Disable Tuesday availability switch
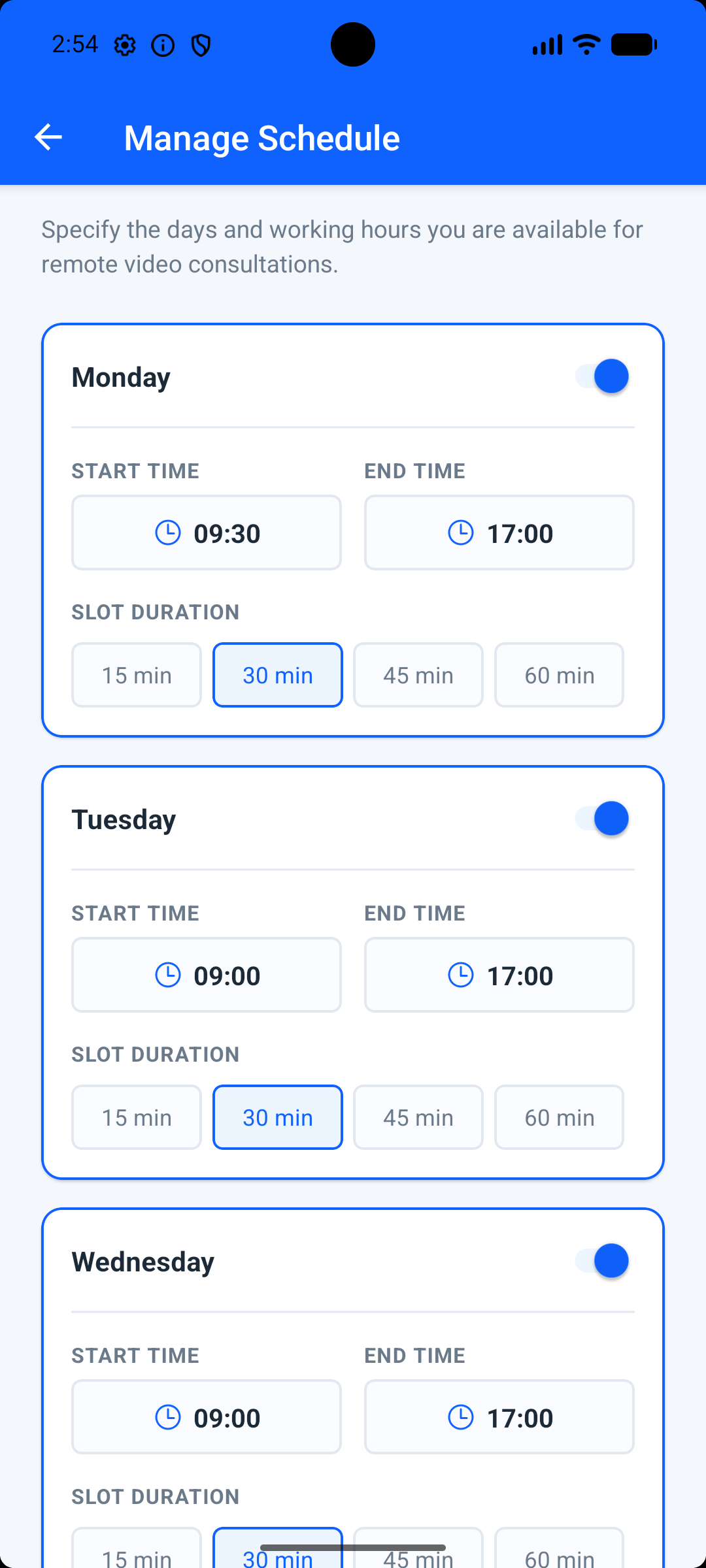 602,819
